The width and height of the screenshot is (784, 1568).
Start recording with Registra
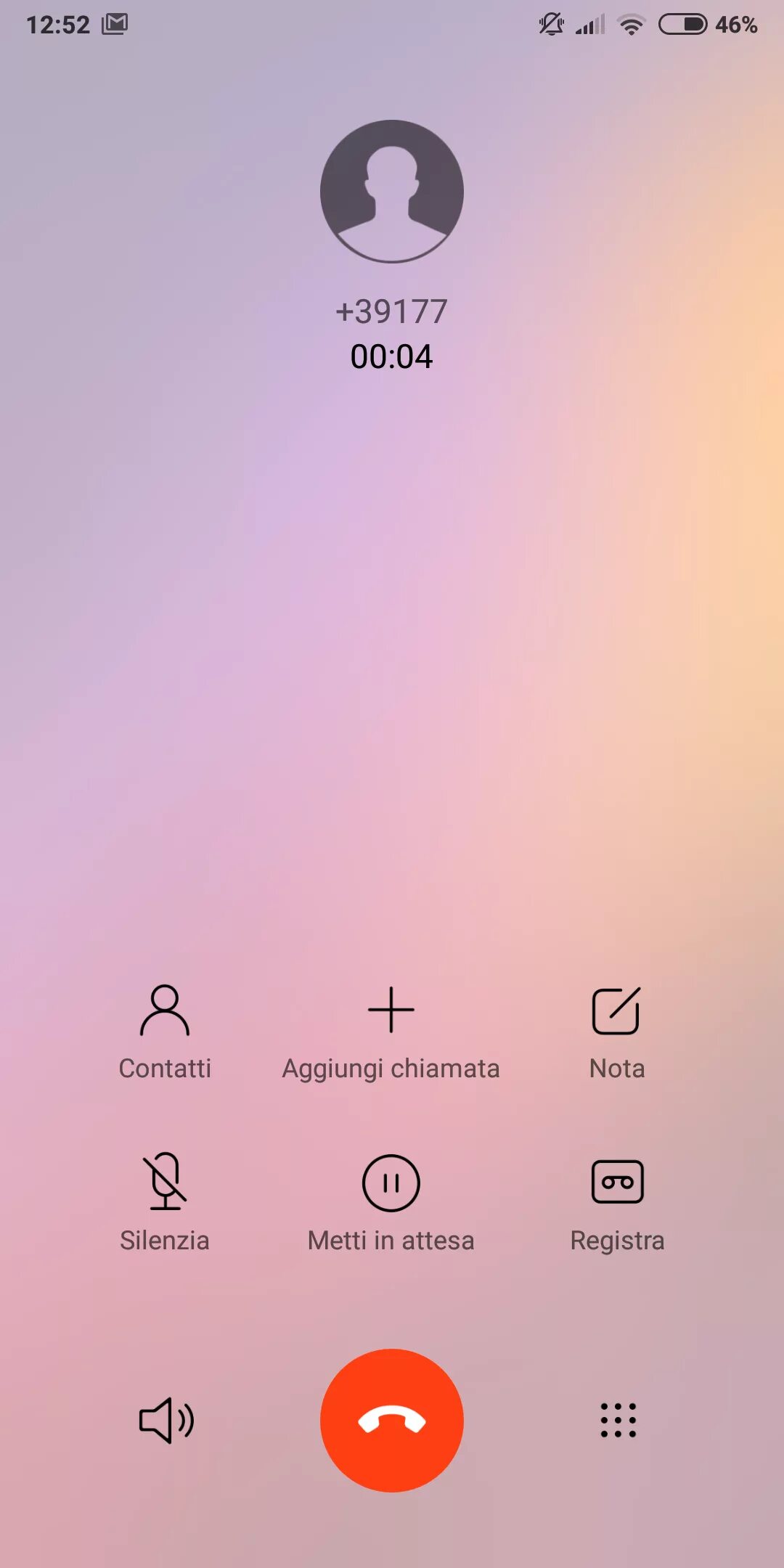(x=617, y=1201)
